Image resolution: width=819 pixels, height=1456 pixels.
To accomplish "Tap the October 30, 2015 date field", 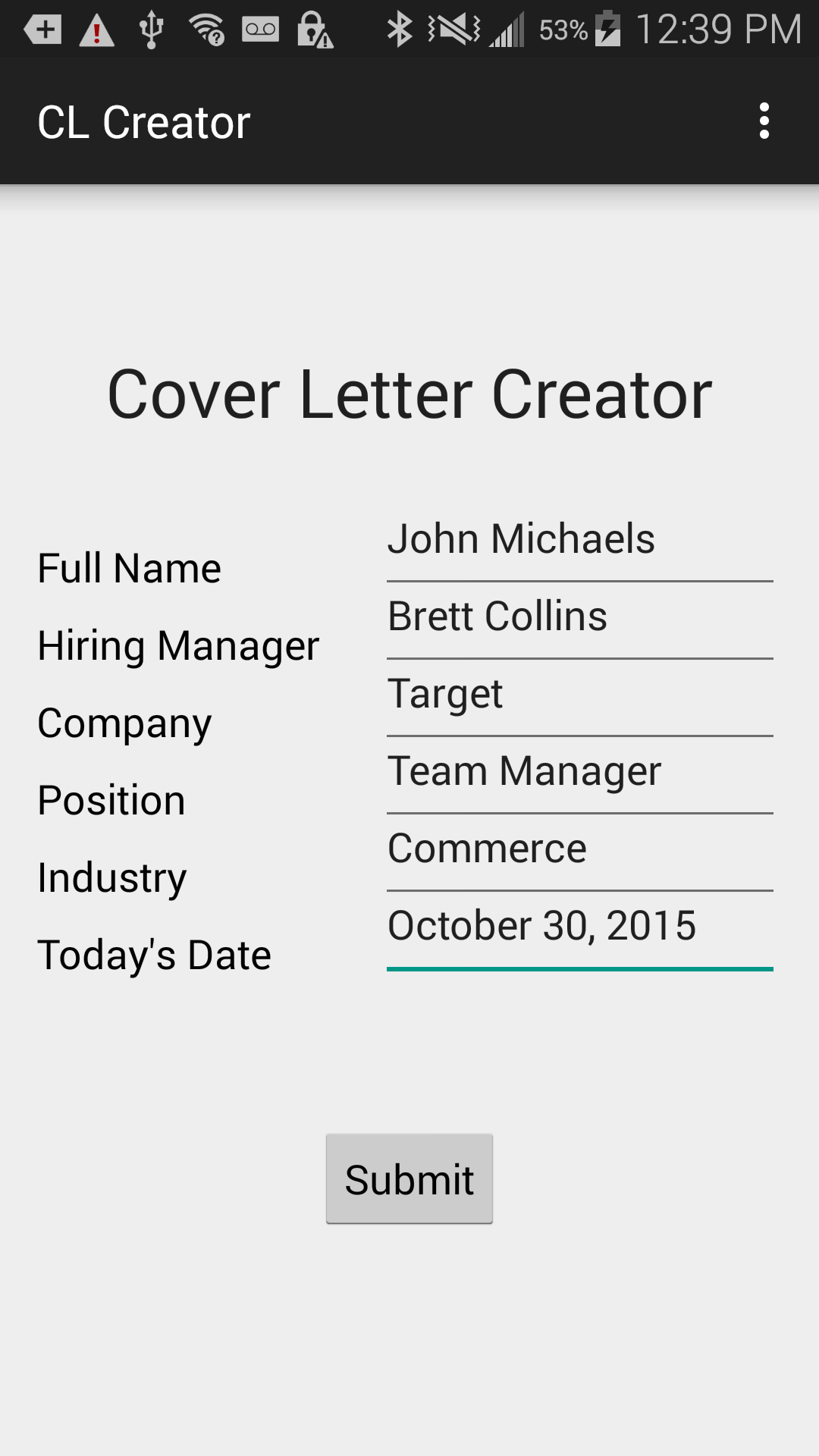I will (579, 926).
